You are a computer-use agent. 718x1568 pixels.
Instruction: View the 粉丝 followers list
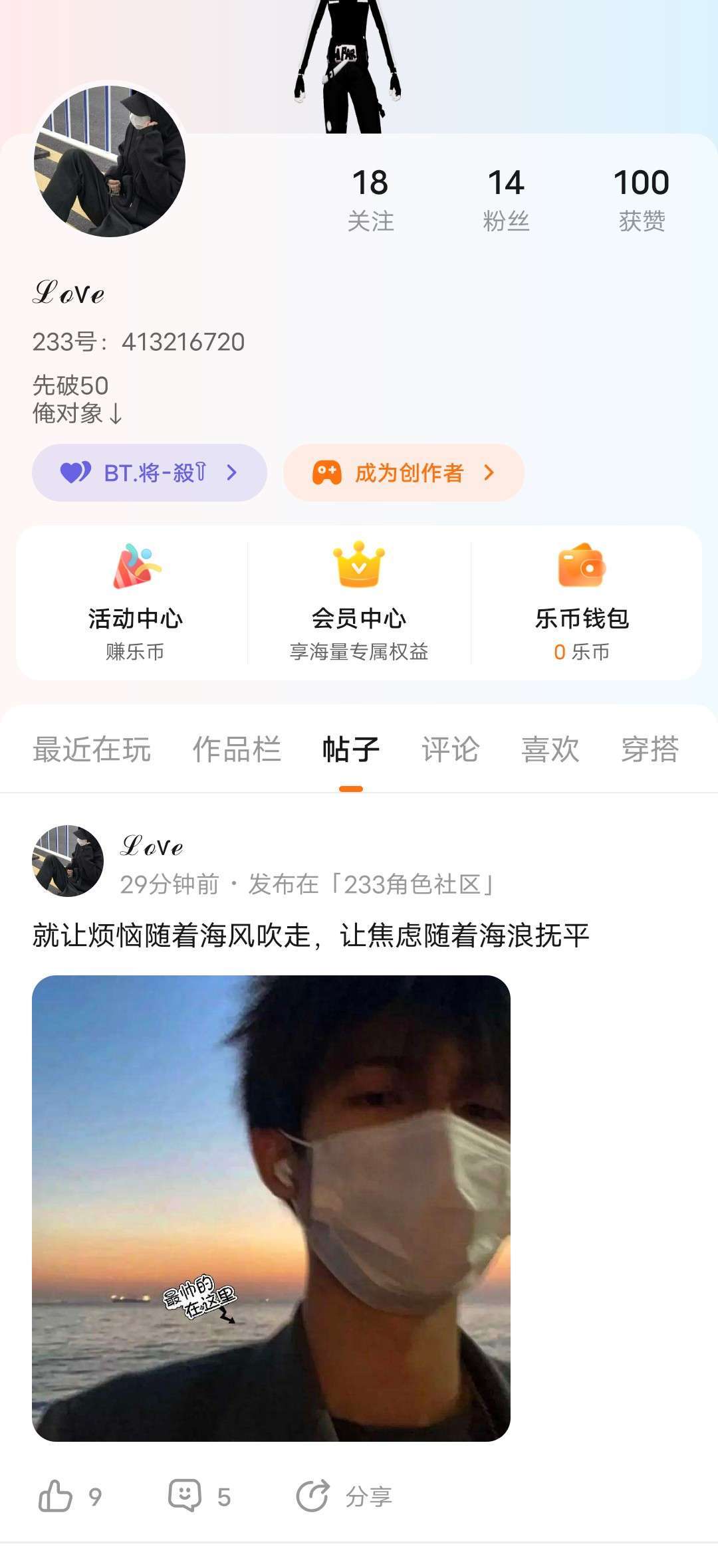506,199
